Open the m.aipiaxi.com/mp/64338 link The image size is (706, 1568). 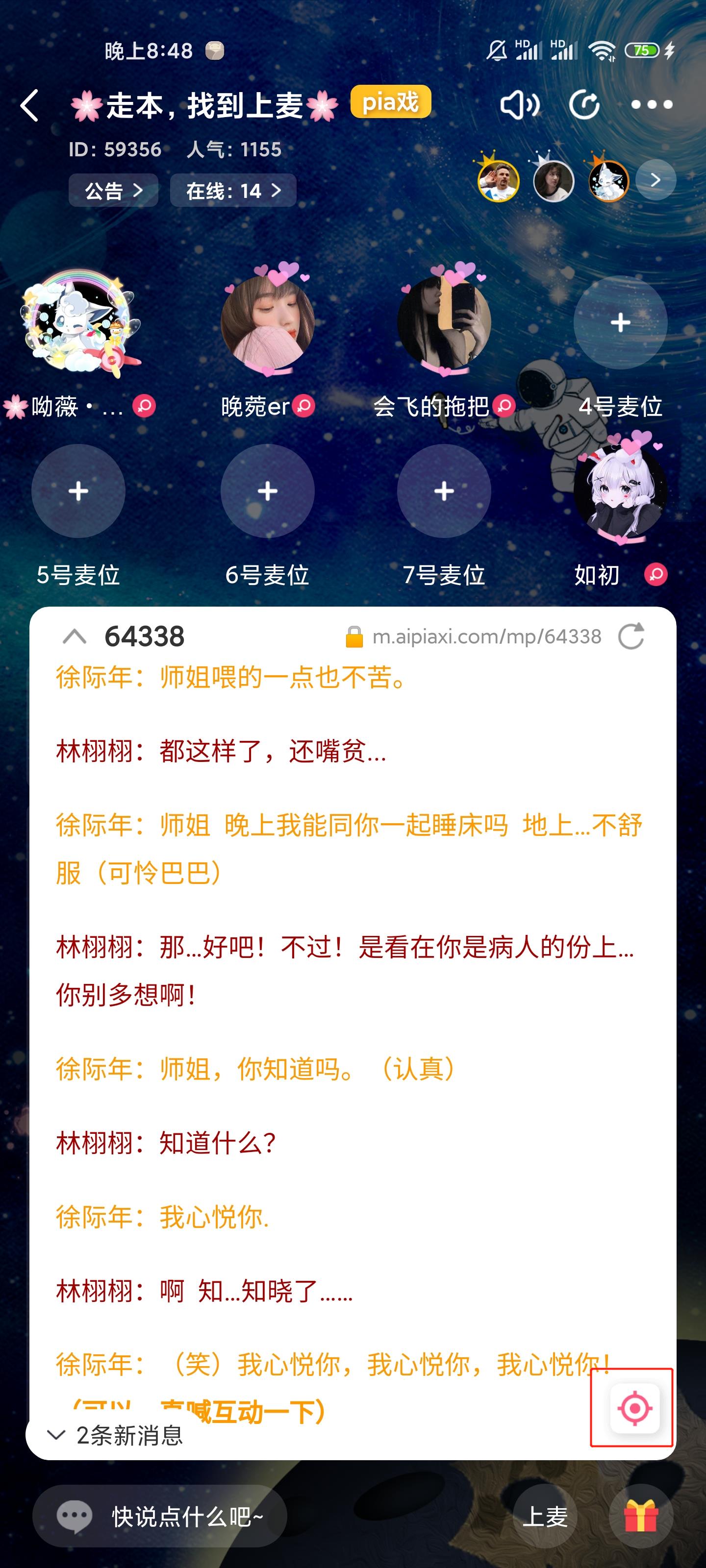point(481,637)
